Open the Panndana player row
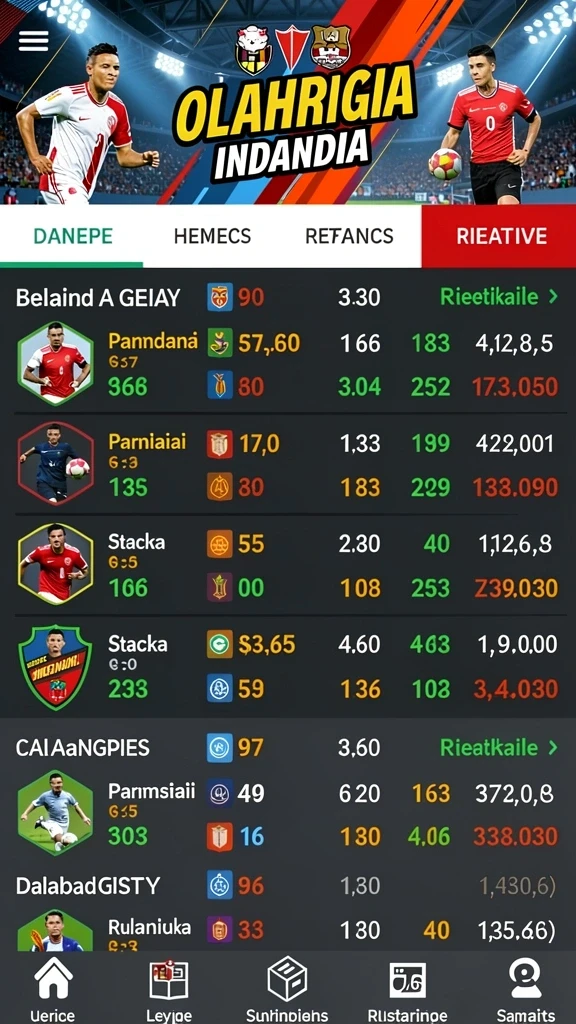Screen dimensions: 576x1024 (288, 364)
